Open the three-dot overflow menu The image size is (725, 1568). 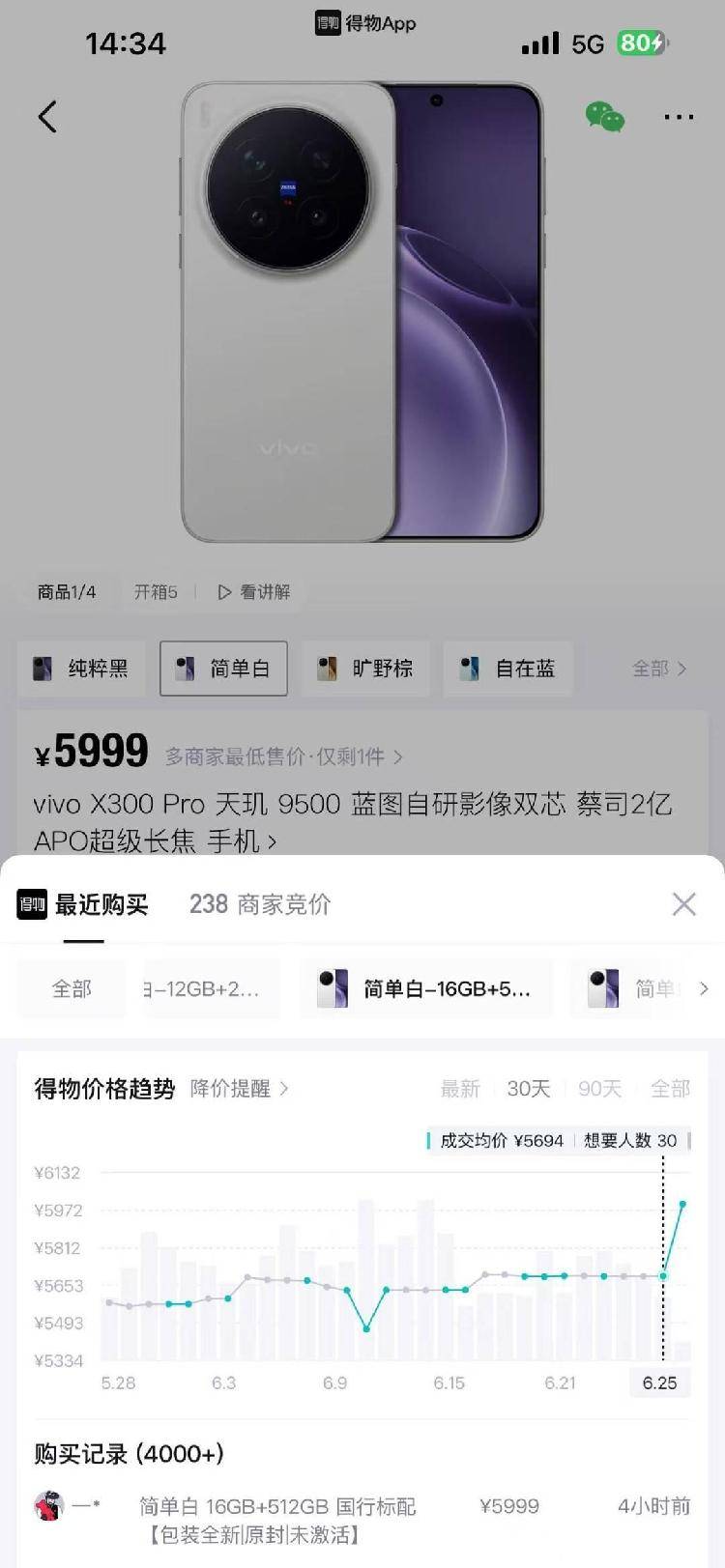(679, 117)
